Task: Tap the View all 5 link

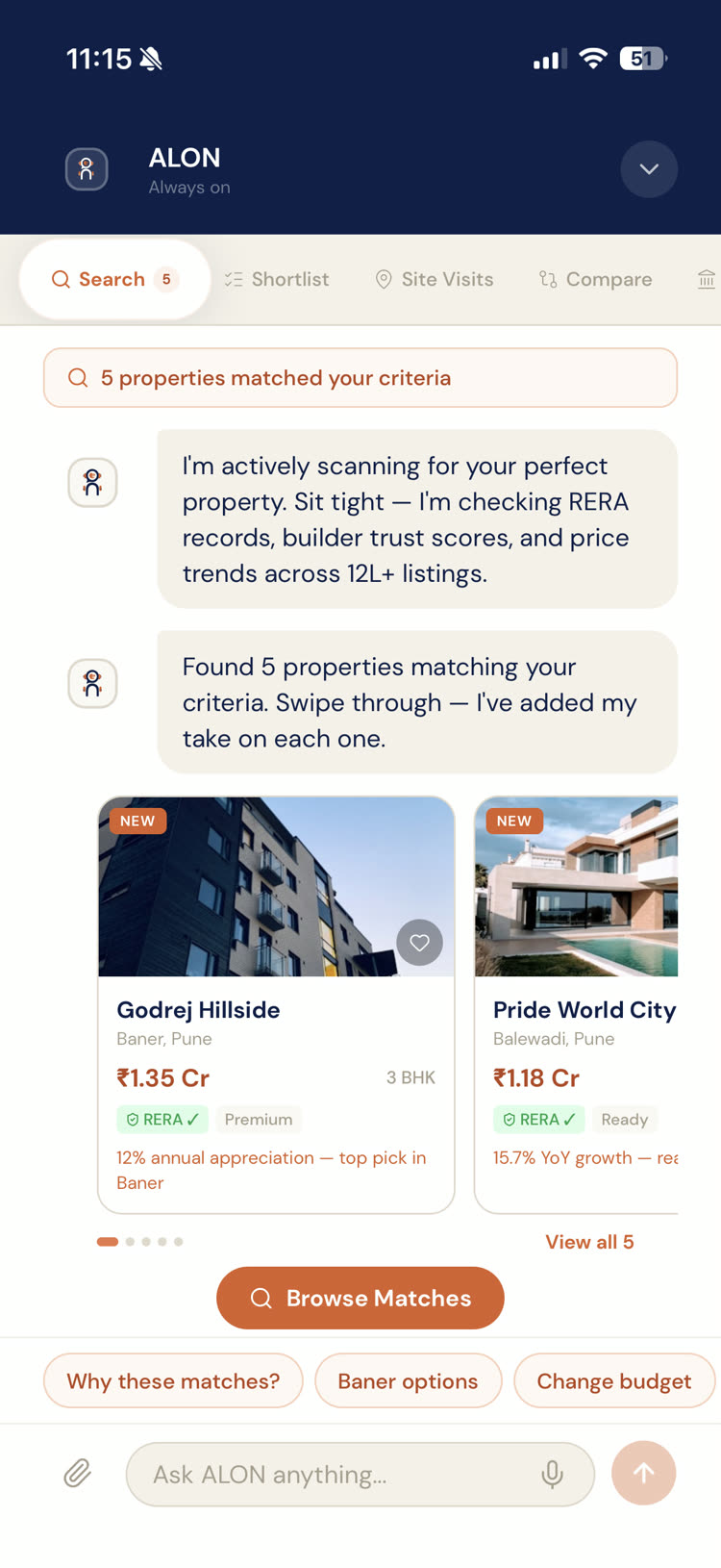Action: pyautogui.click(x=589, y=1242)
